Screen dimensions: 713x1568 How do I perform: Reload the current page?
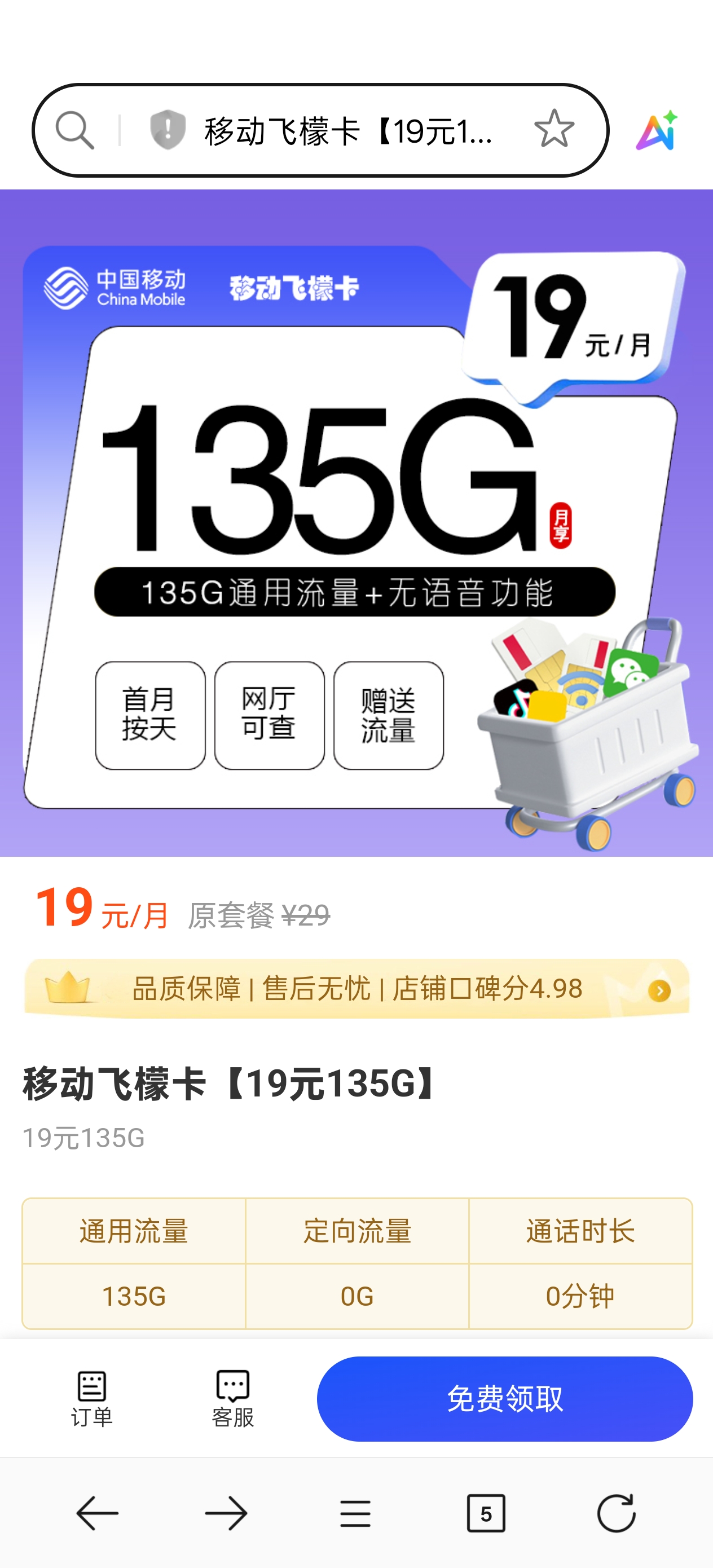(x=615, y=1513)
